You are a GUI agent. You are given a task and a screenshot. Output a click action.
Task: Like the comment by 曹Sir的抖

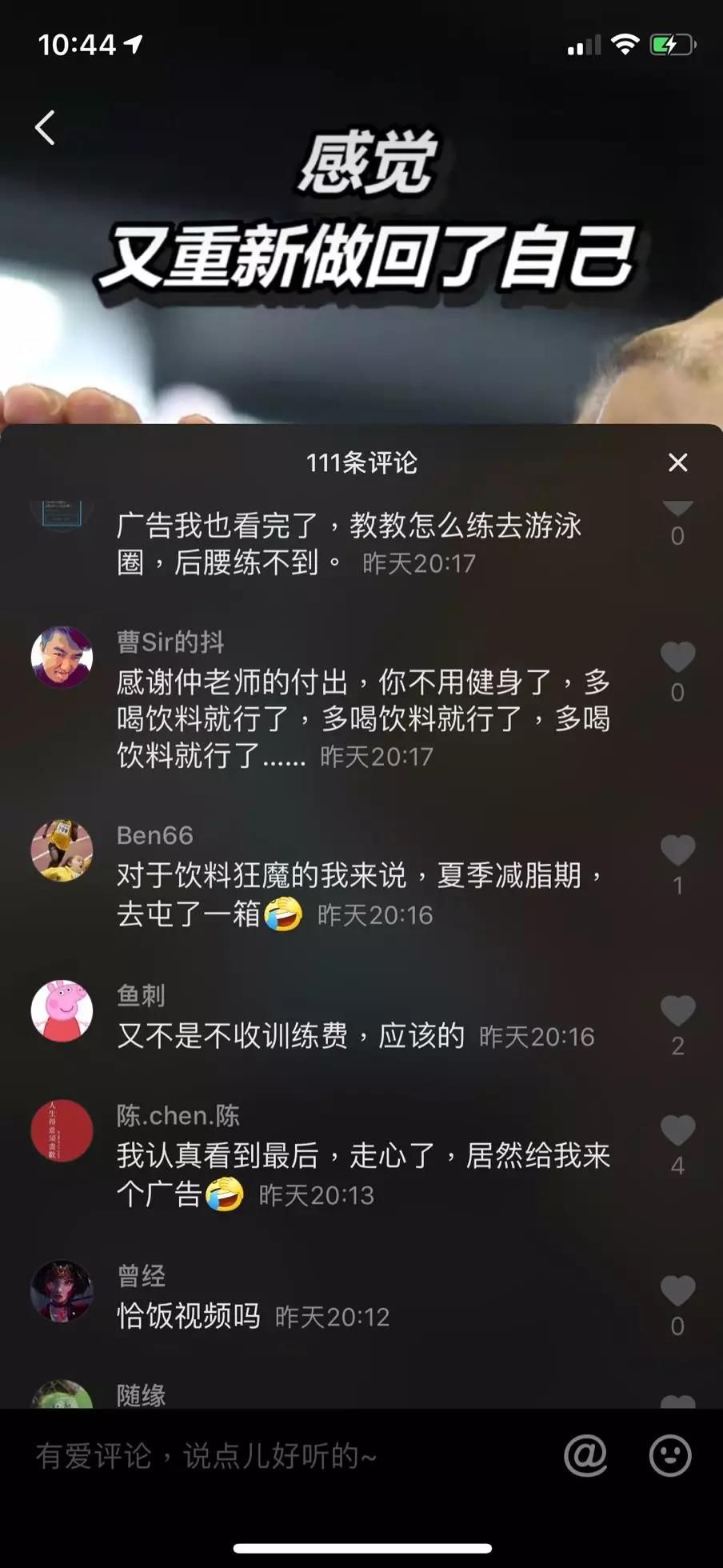click(x=677, y=658)
